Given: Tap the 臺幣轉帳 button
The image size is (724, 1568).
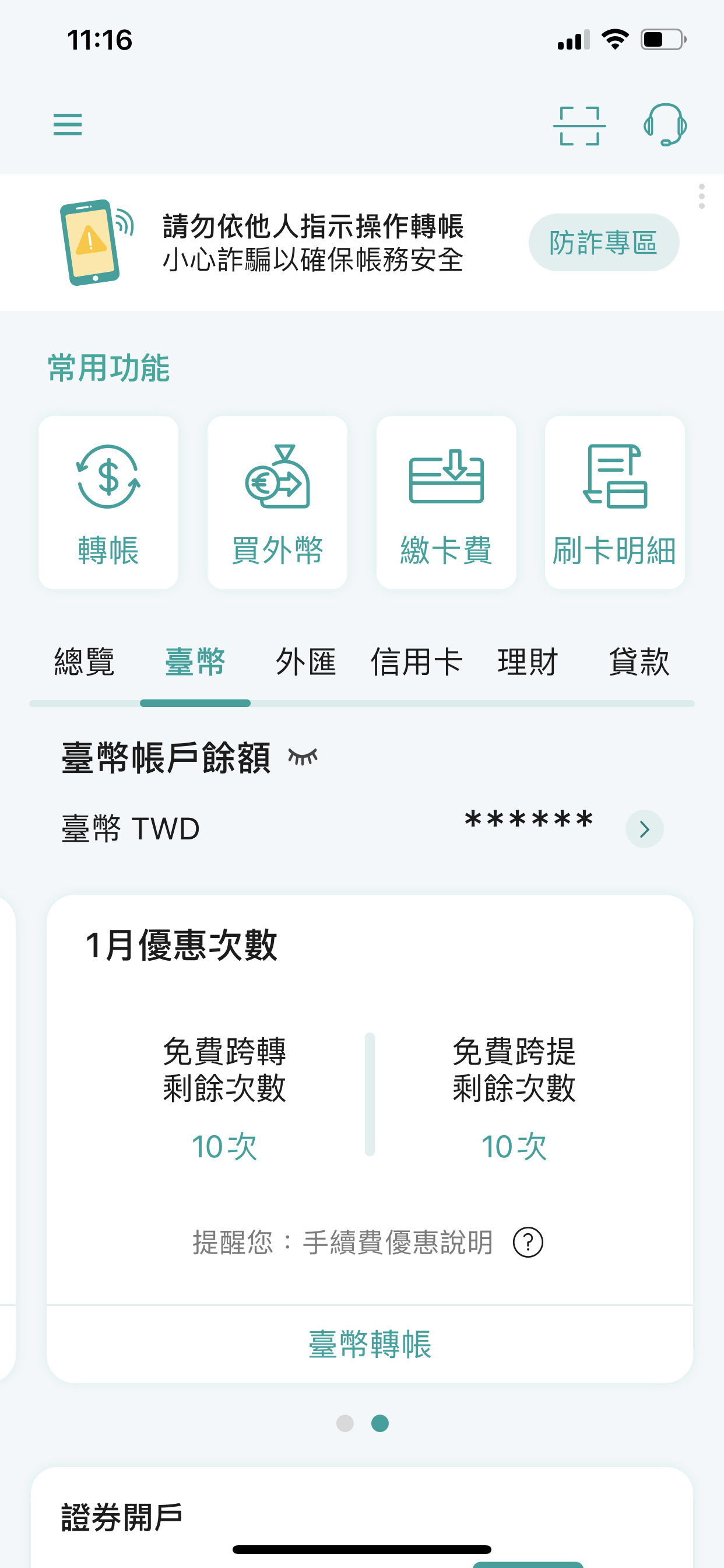Looking at the screenshot, I should tap(370, 1344).
